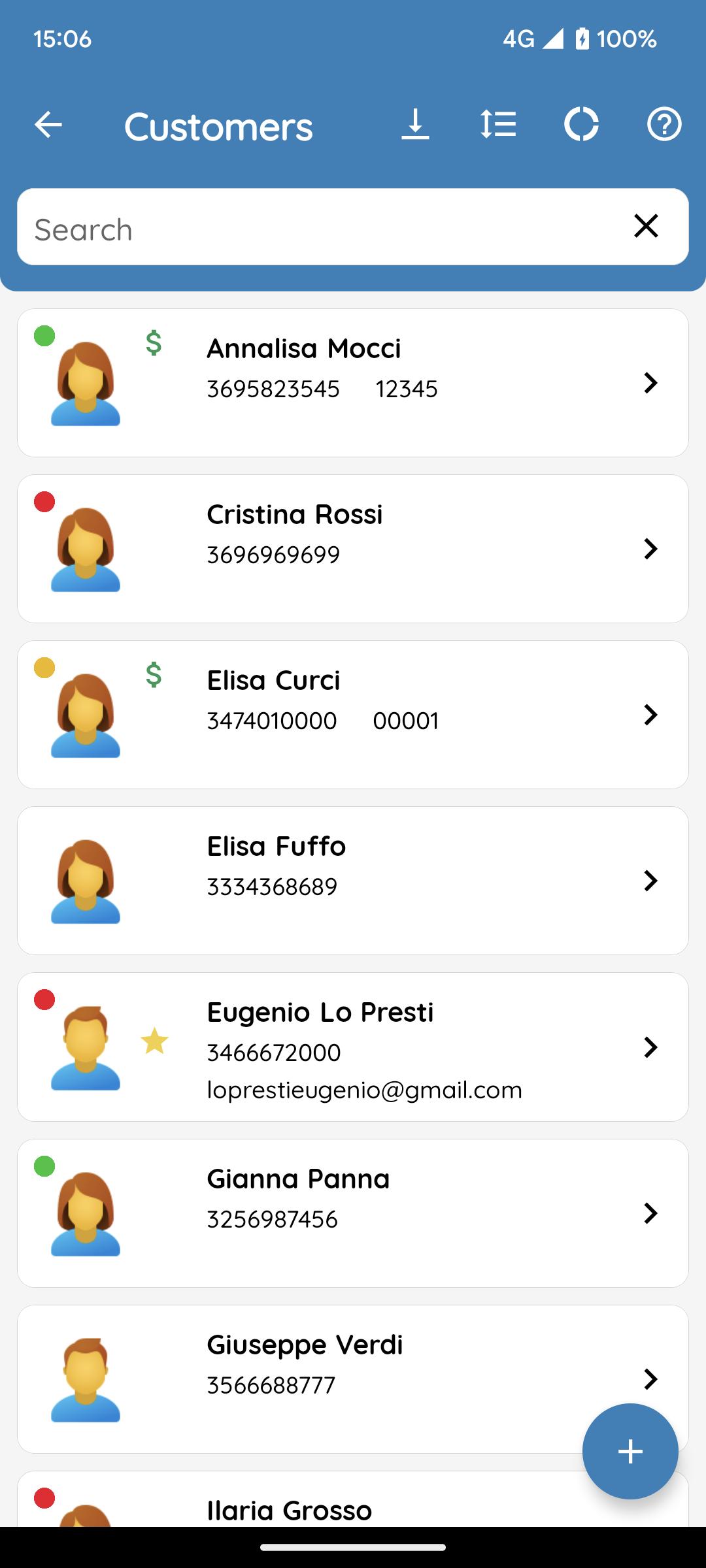
Task: Tap the download icon in the toolbar
Action: 415,125
